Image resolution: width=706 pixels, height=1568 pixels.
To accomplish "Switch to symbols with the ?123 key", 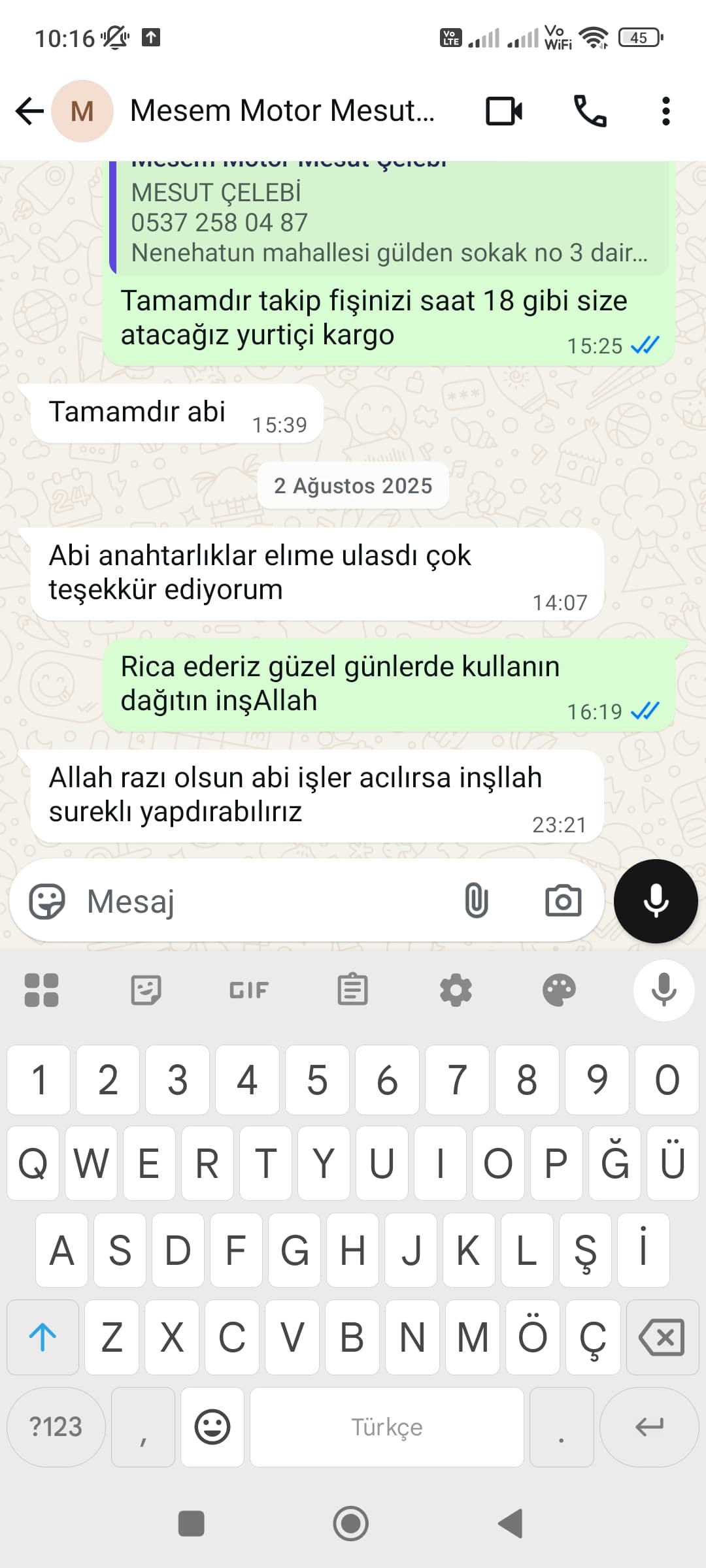I will point(55,1427).
